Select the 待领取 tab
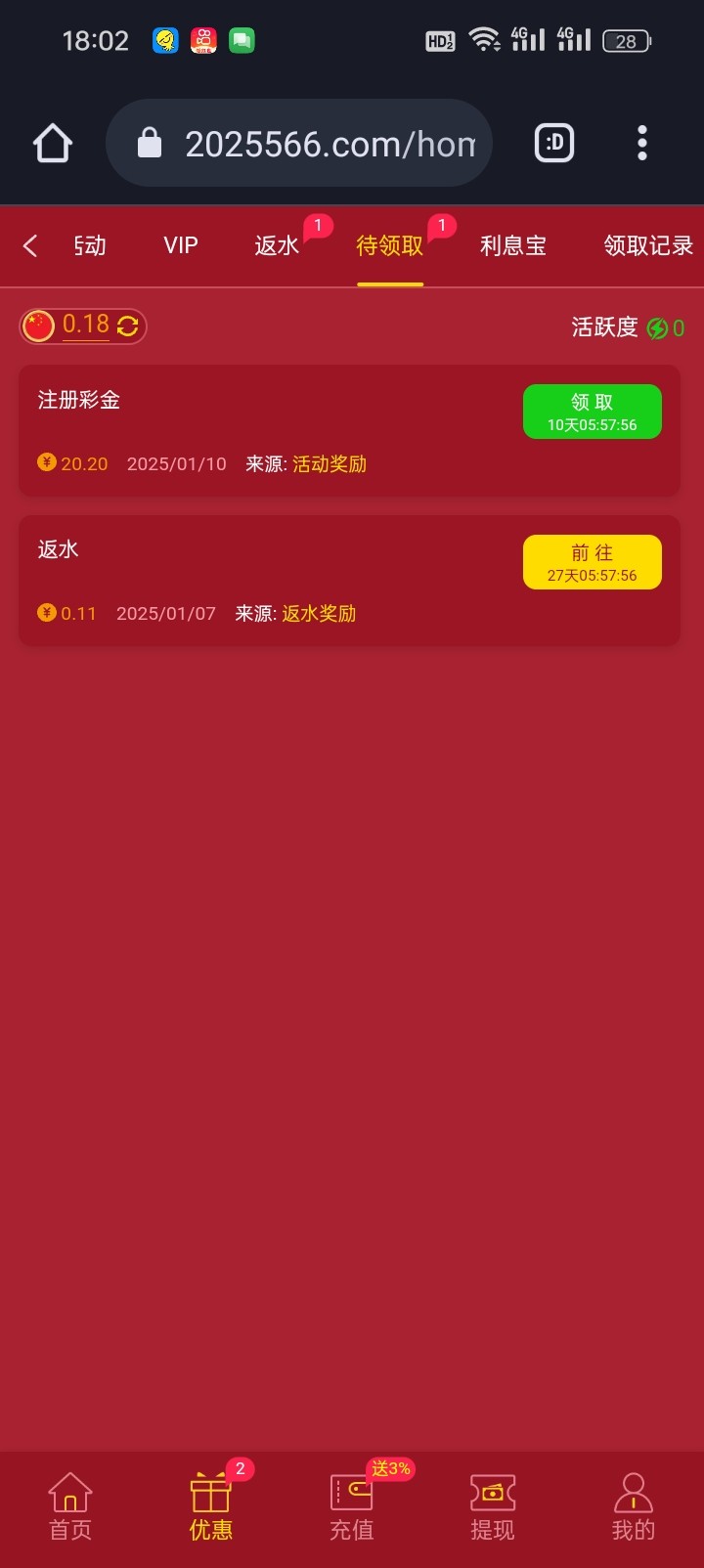This screenshot has height=1568, width=704. [x=389, y=245]
